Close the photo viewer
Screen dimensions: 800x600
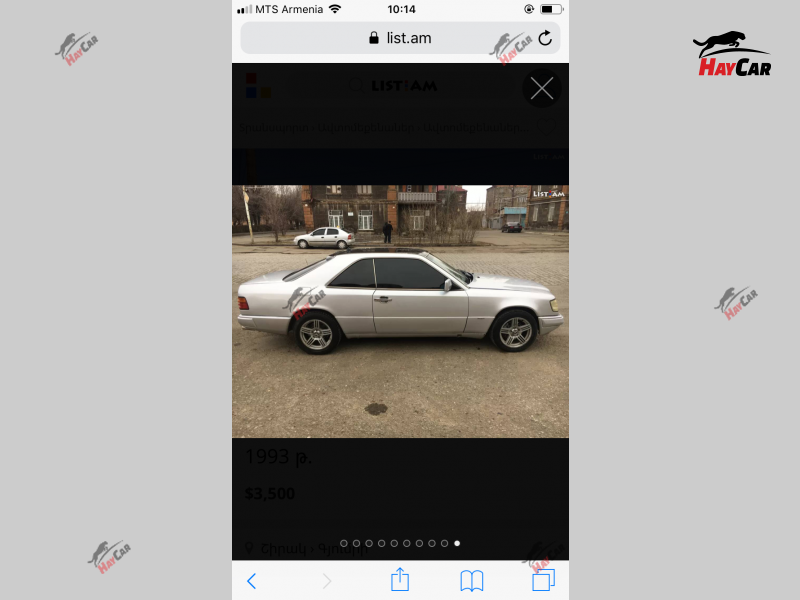point(541,89)
